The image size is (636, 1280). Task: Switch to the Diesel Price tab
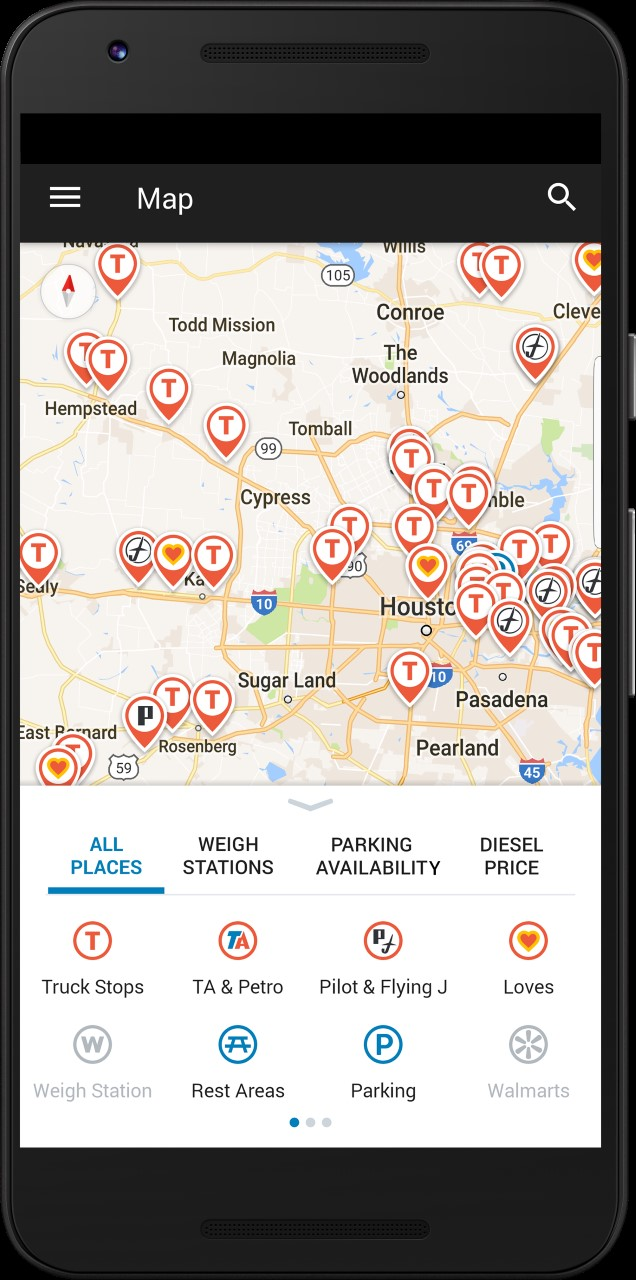511,856
